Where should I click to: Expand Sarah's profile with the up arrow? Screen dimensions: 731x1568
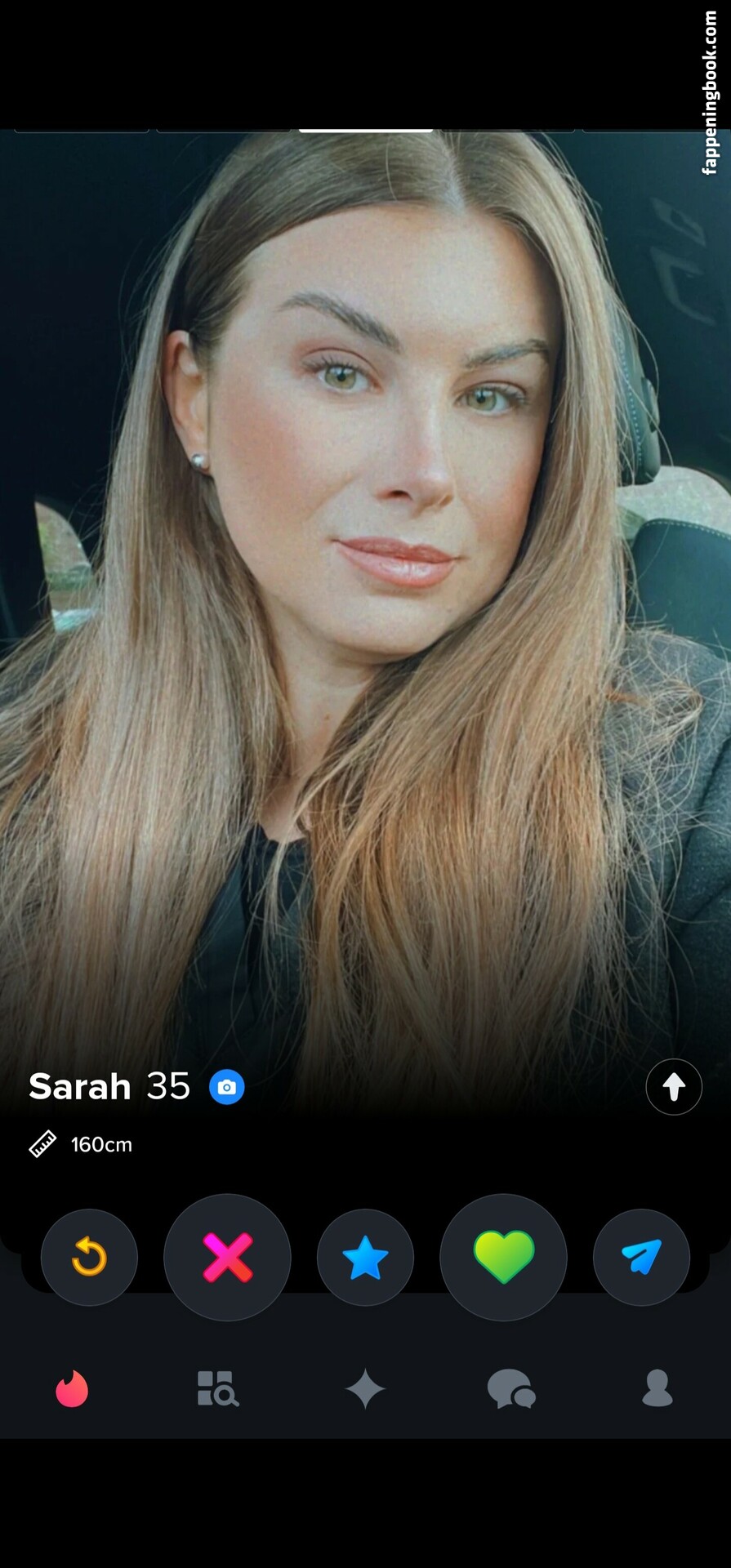click(673, 1087)
